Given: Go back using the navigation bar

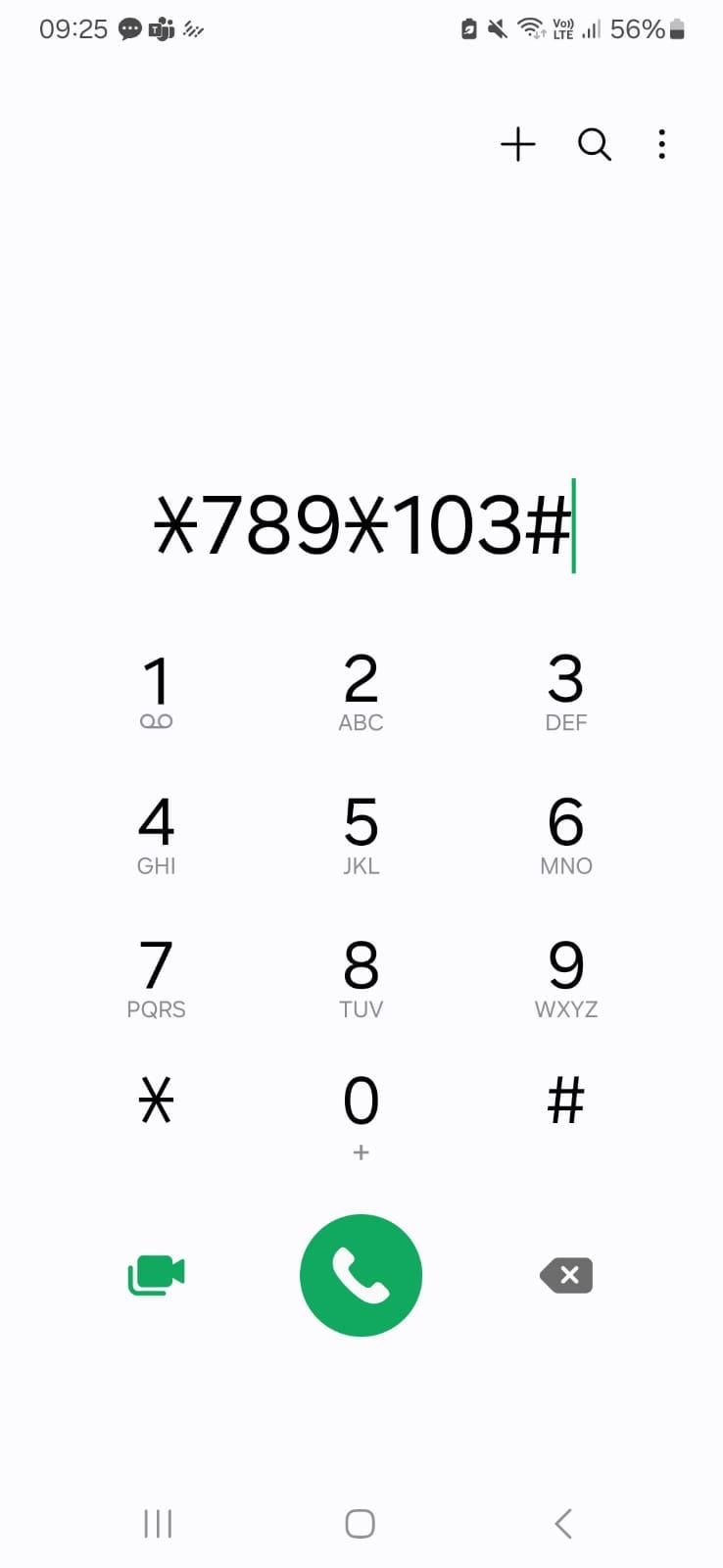Looking at the screenshot, I should point(563,1524).
